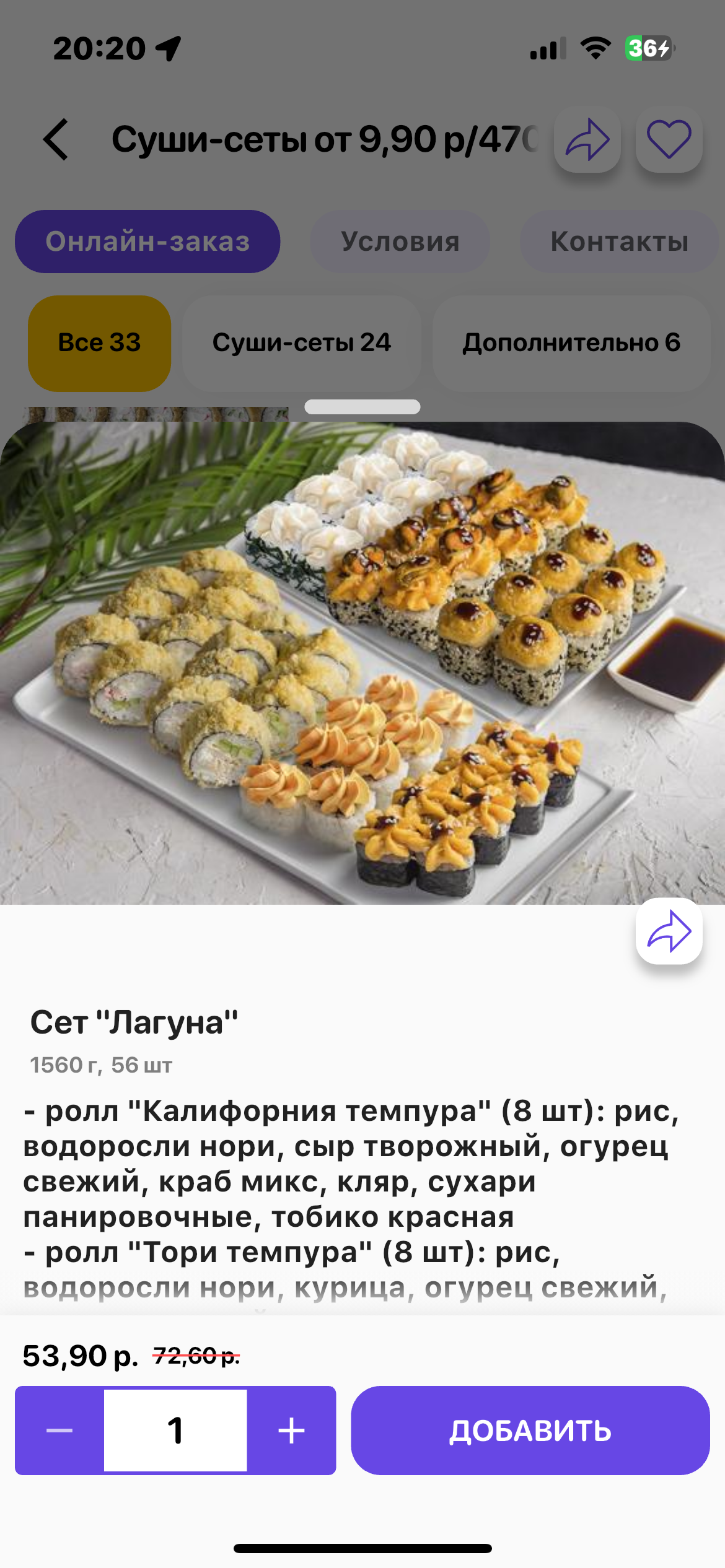Open the Контакты tab
The width and height of the screenshot is (725, 1568).
tap(619, 242)
